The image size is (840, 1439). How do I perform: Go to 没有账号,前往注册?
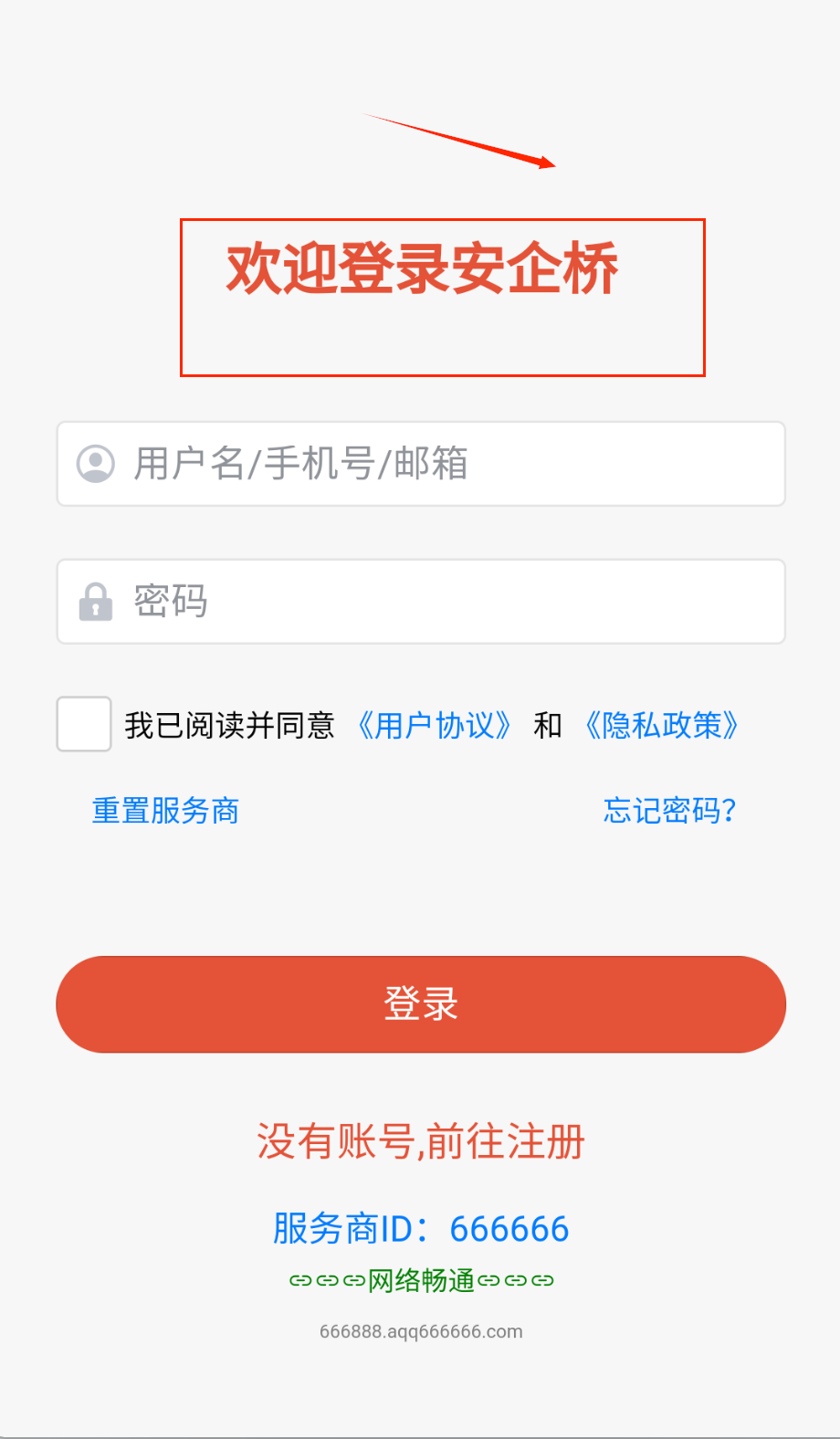pos(420,1141)
